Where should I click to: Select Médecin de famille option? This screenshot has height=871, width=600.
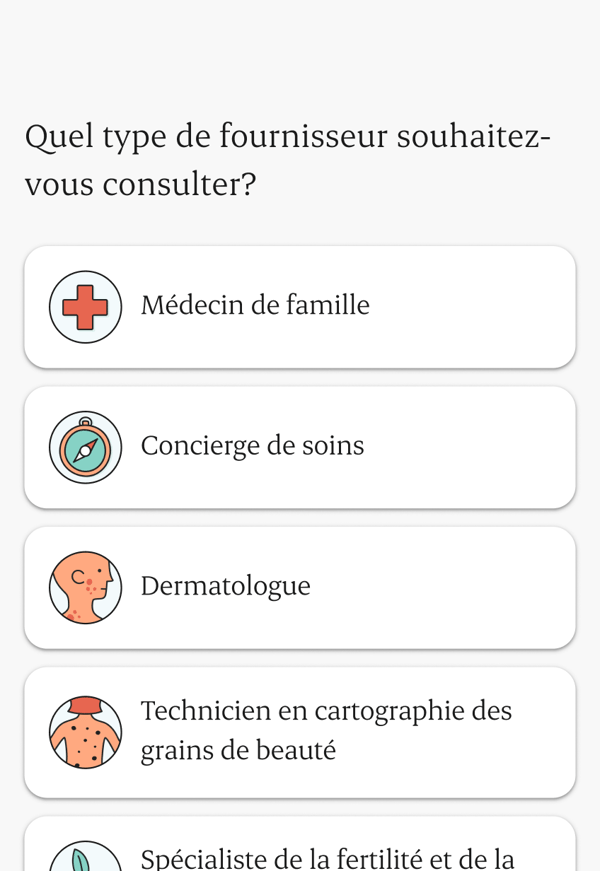click(x=299, y=307)
